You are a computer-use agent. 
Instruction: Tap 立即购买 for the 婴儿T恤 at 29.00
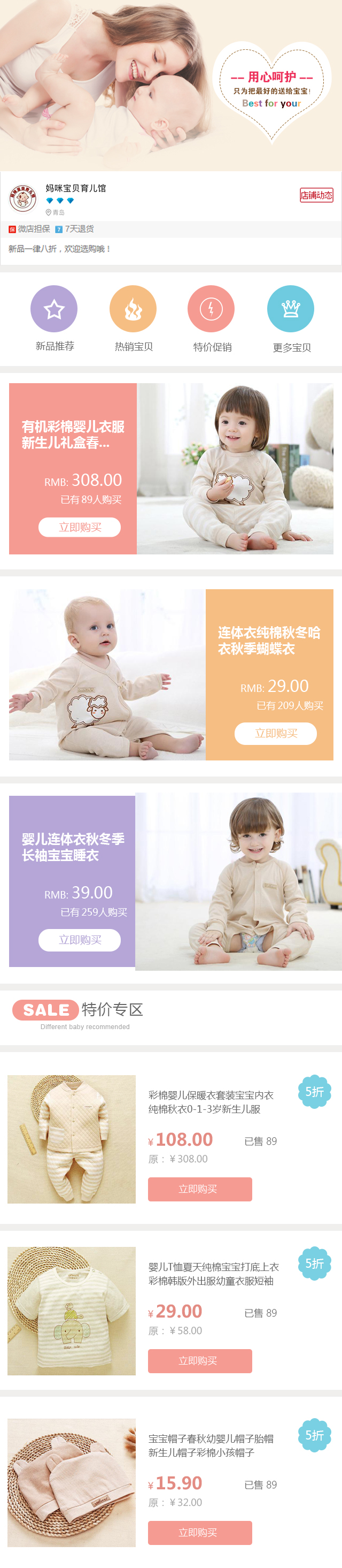200,1360
